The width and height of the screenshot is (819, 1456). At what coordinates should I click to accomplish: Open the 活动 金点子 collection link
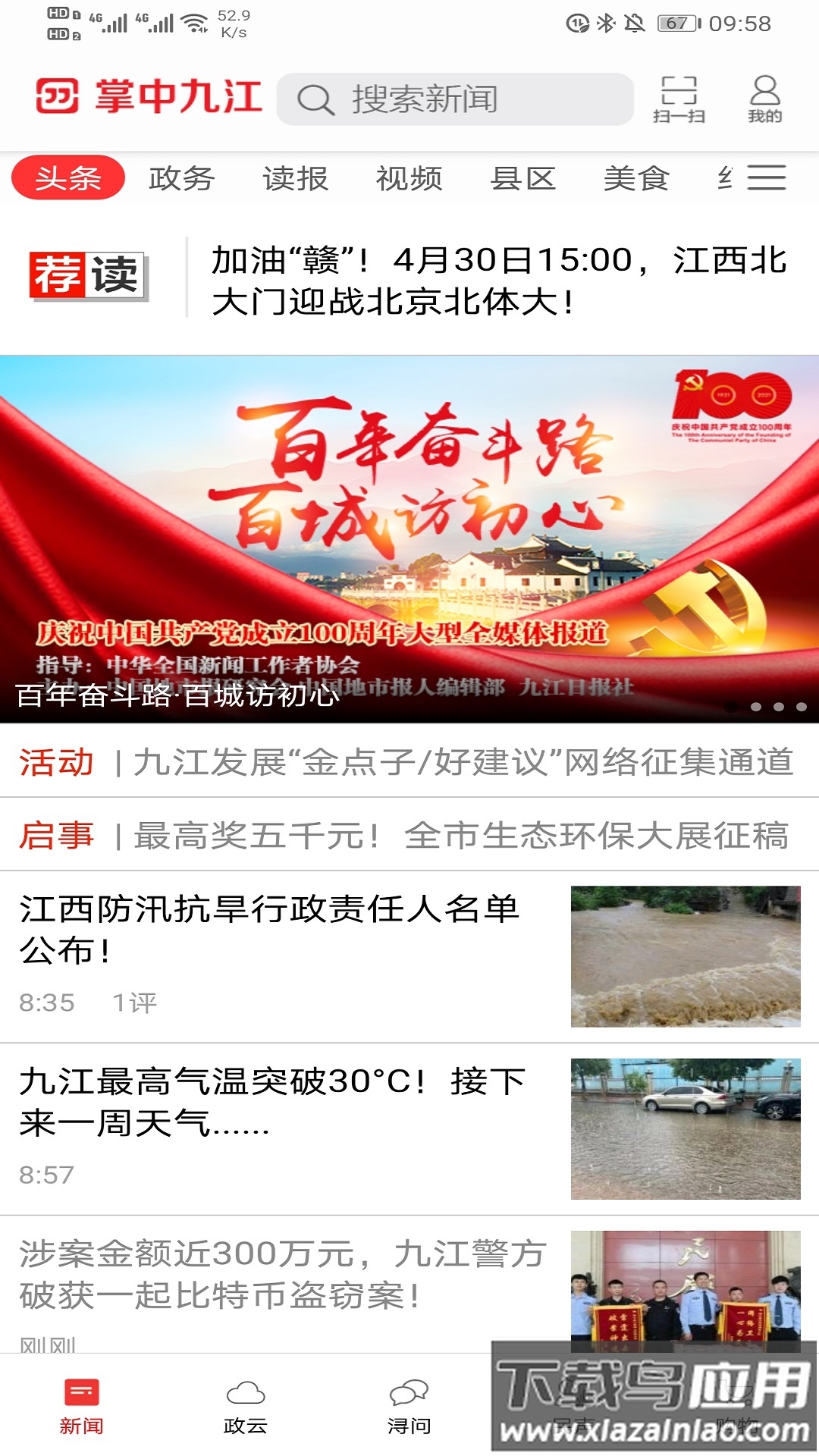pos(409,764)
